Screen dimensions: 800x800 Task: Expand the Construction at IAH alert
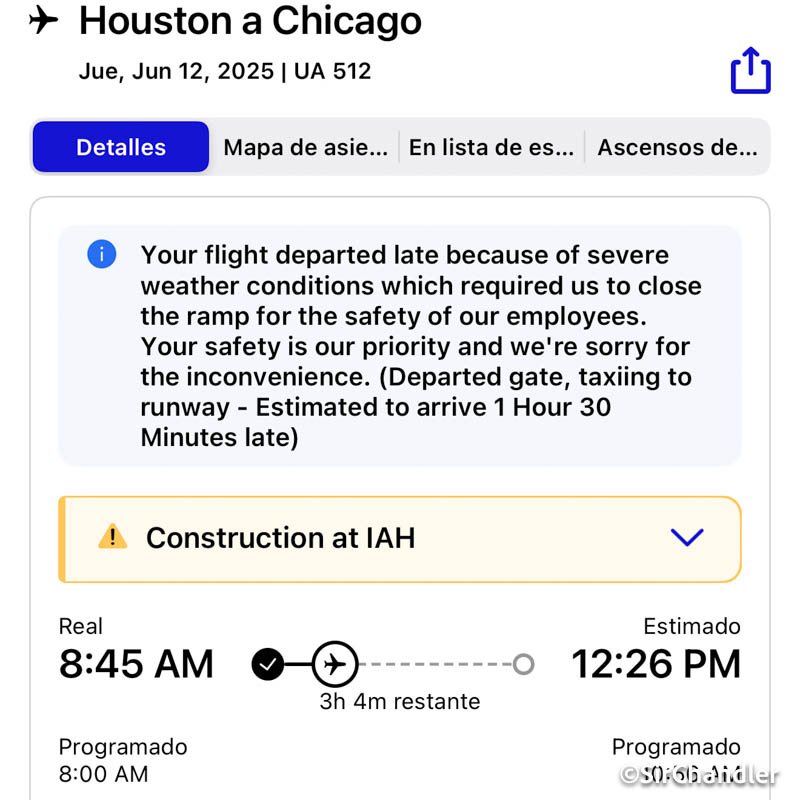click(686, 538)
